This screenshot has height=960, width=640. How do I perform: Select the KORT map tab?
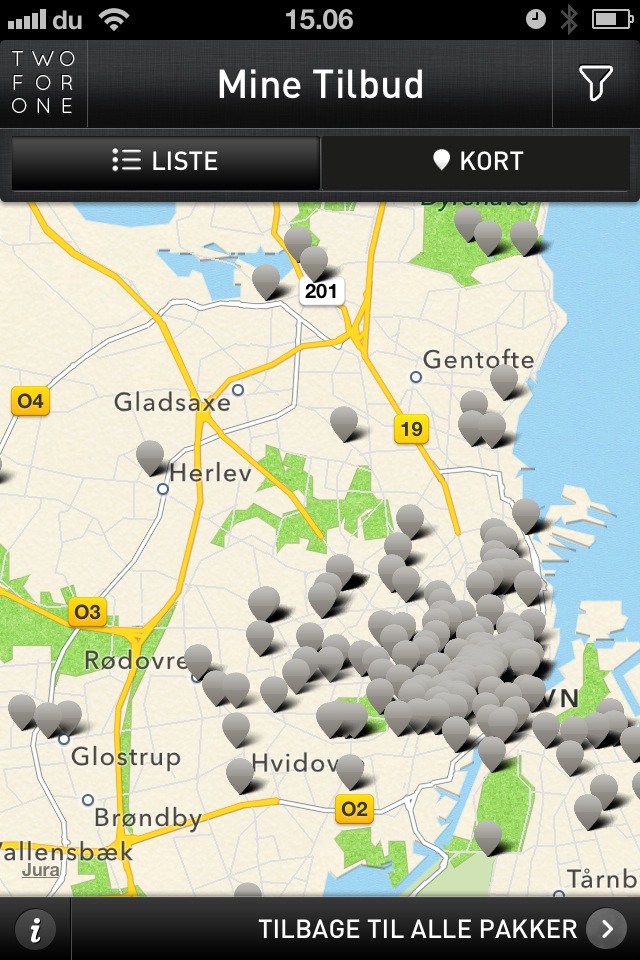[478, 161]
